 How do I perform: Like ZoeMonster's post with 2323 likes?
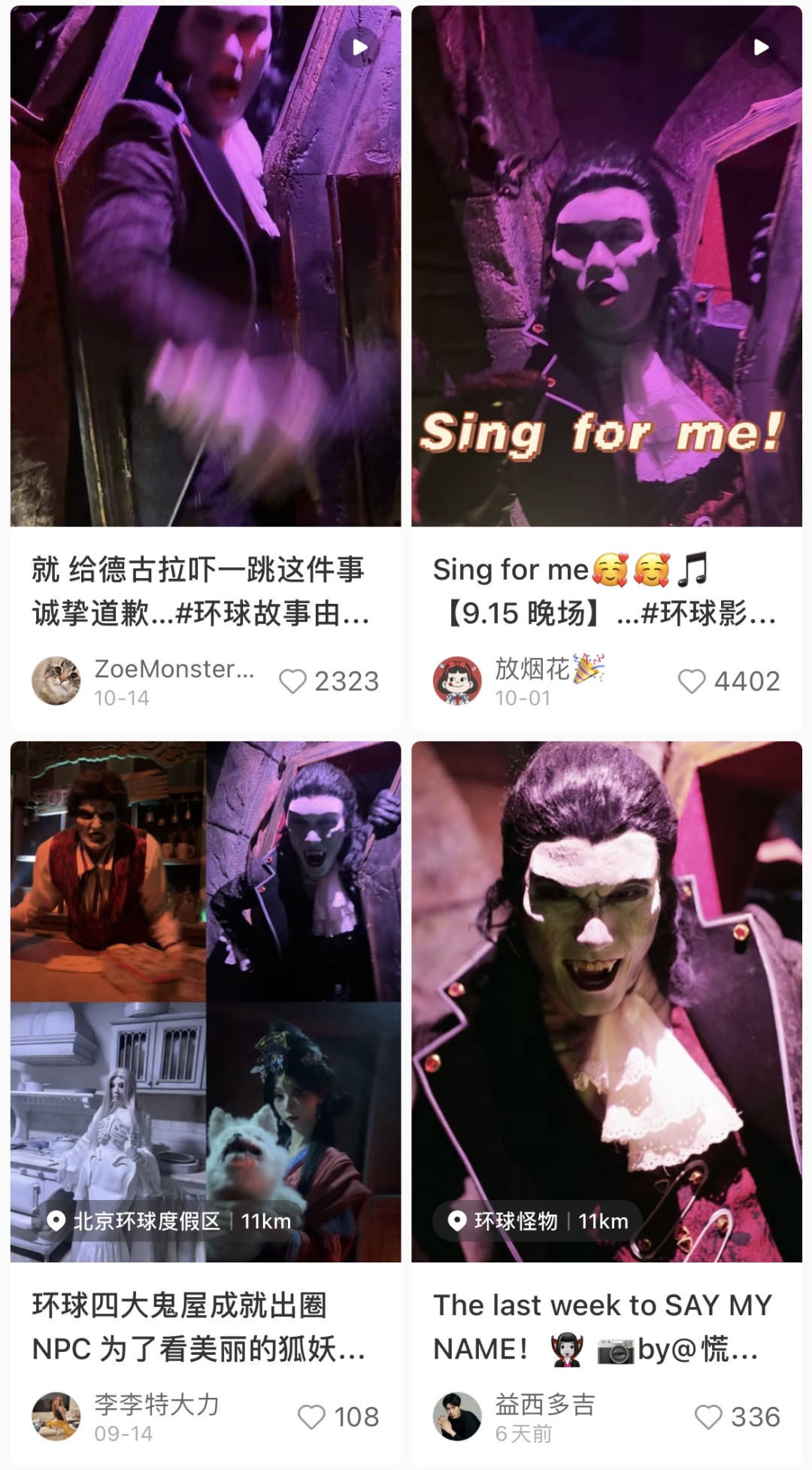(292, 681)
